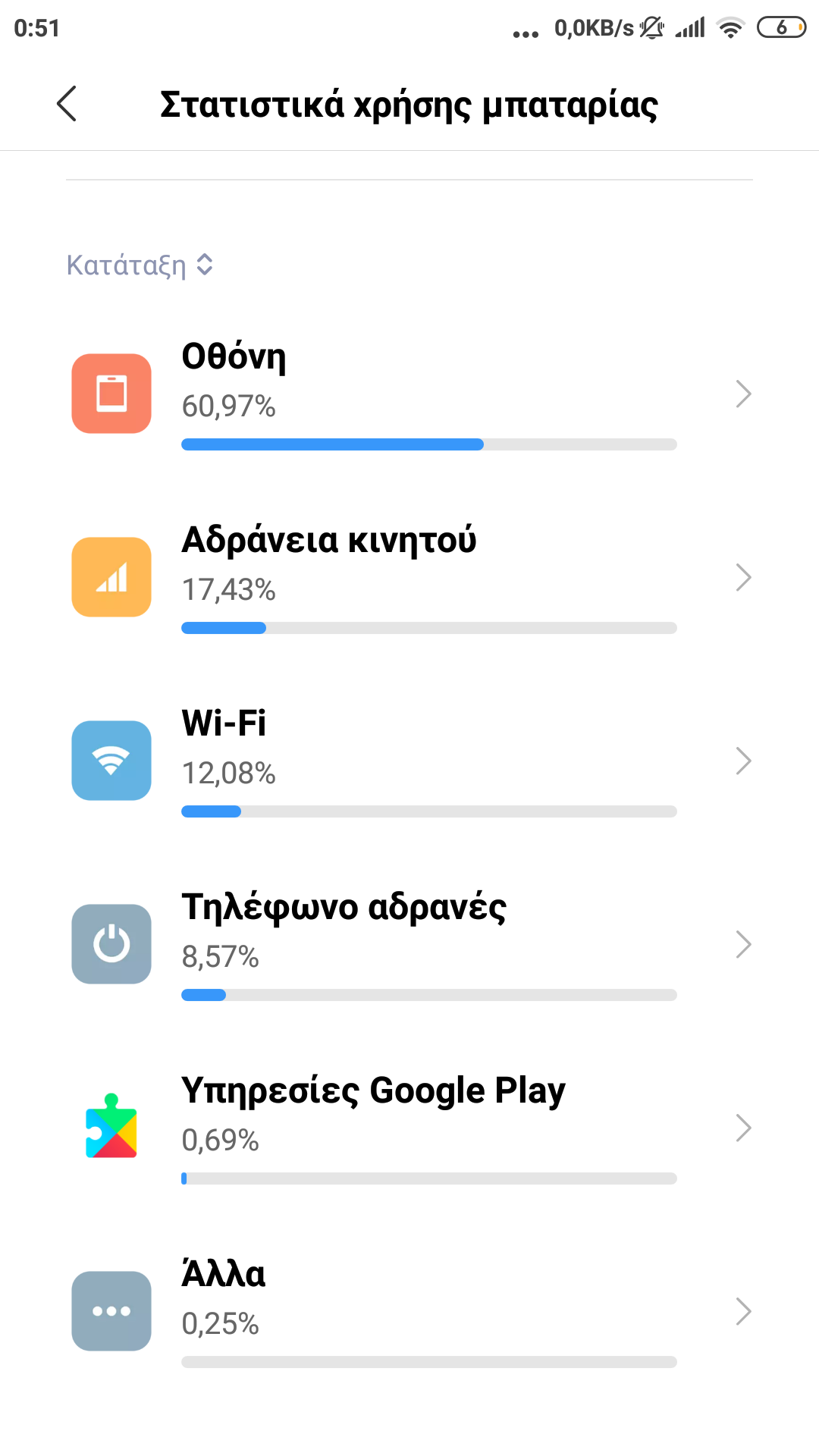Screen dimensions: 819x1456
Task: Go back from battery usage statistics
Action: [x=67, y=104]
